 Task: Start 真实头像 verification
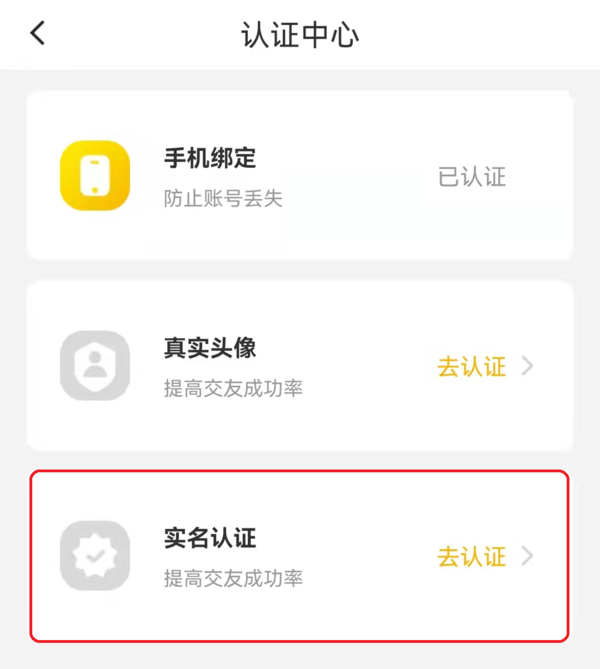click(x=484, y=366)
